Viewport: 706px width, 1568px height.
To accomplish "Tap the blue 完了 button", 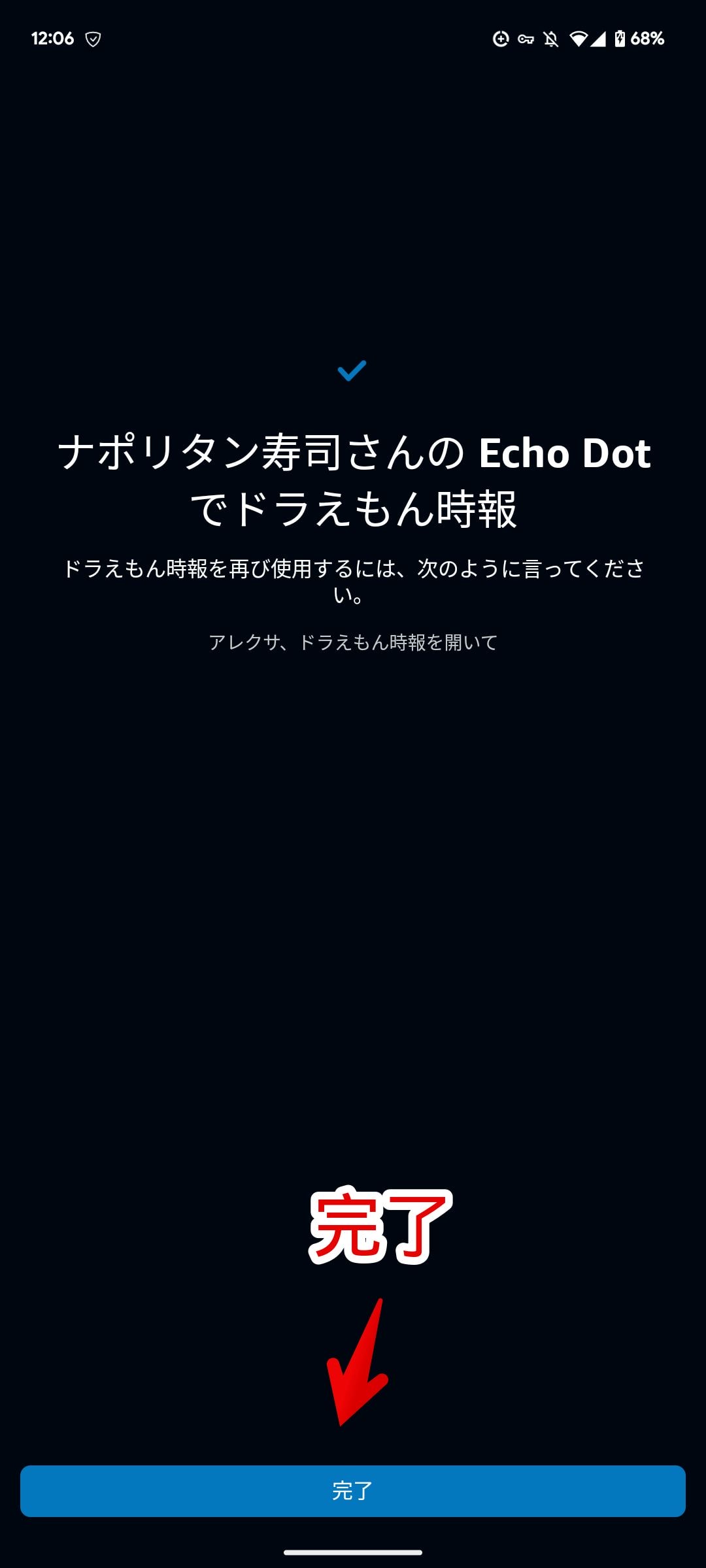I will pyautogui.click(x=353, y=1491).
